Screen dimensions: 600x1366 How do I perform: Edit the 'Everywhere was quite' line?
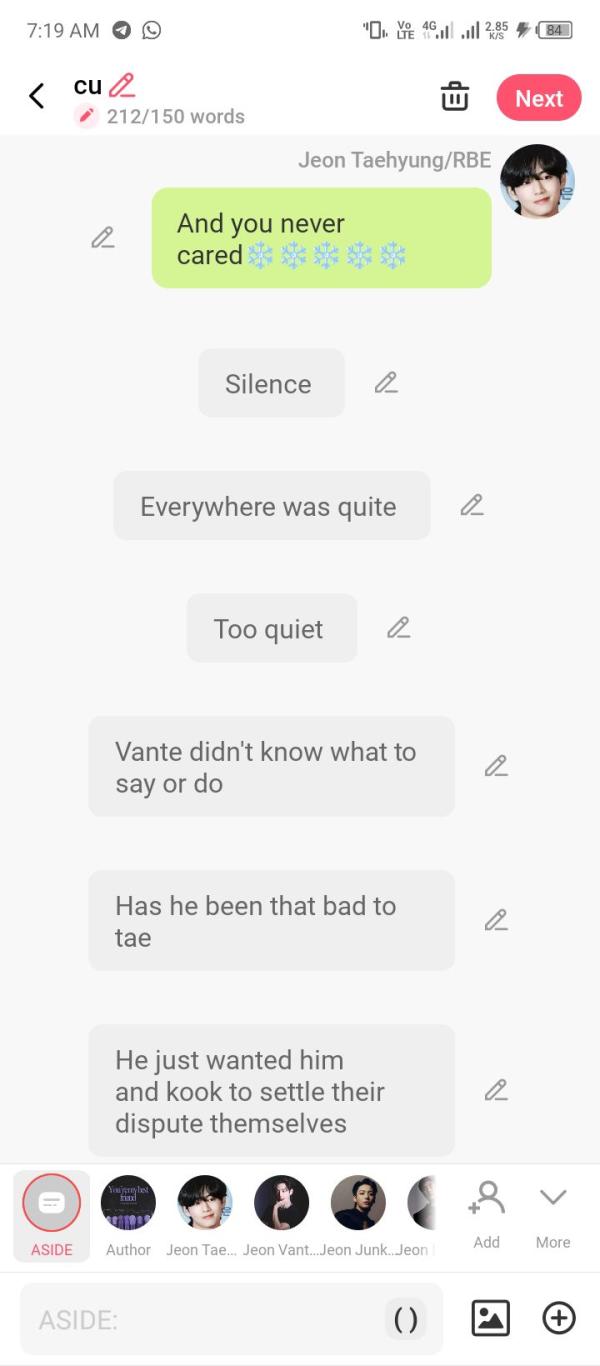click(472, 506)
